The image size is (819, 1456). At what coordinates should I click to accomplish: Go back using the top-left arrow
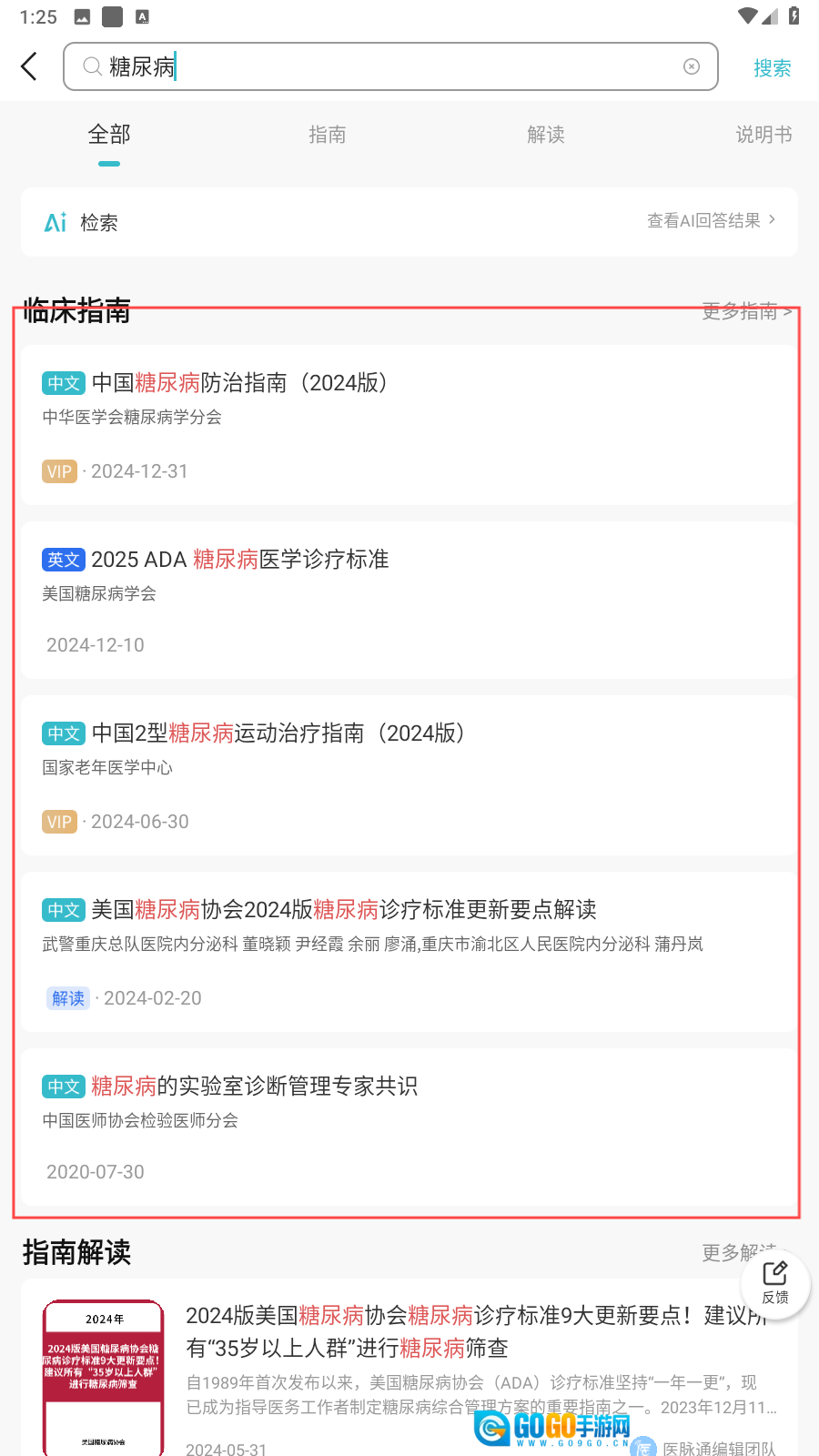tap(29, 66)
